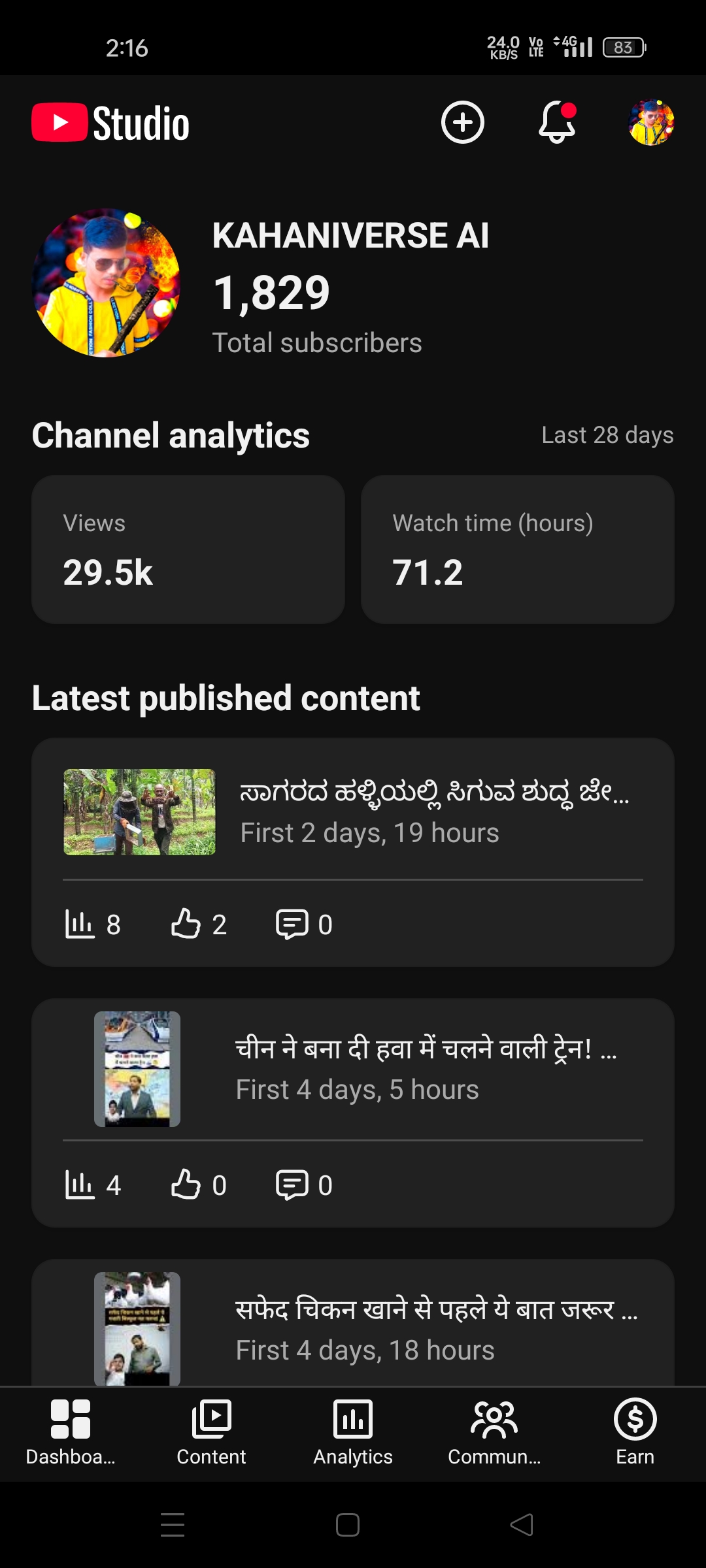Open the notifications bell
706x1568 pixels.
pyautogui.click(x=557, y=122)
